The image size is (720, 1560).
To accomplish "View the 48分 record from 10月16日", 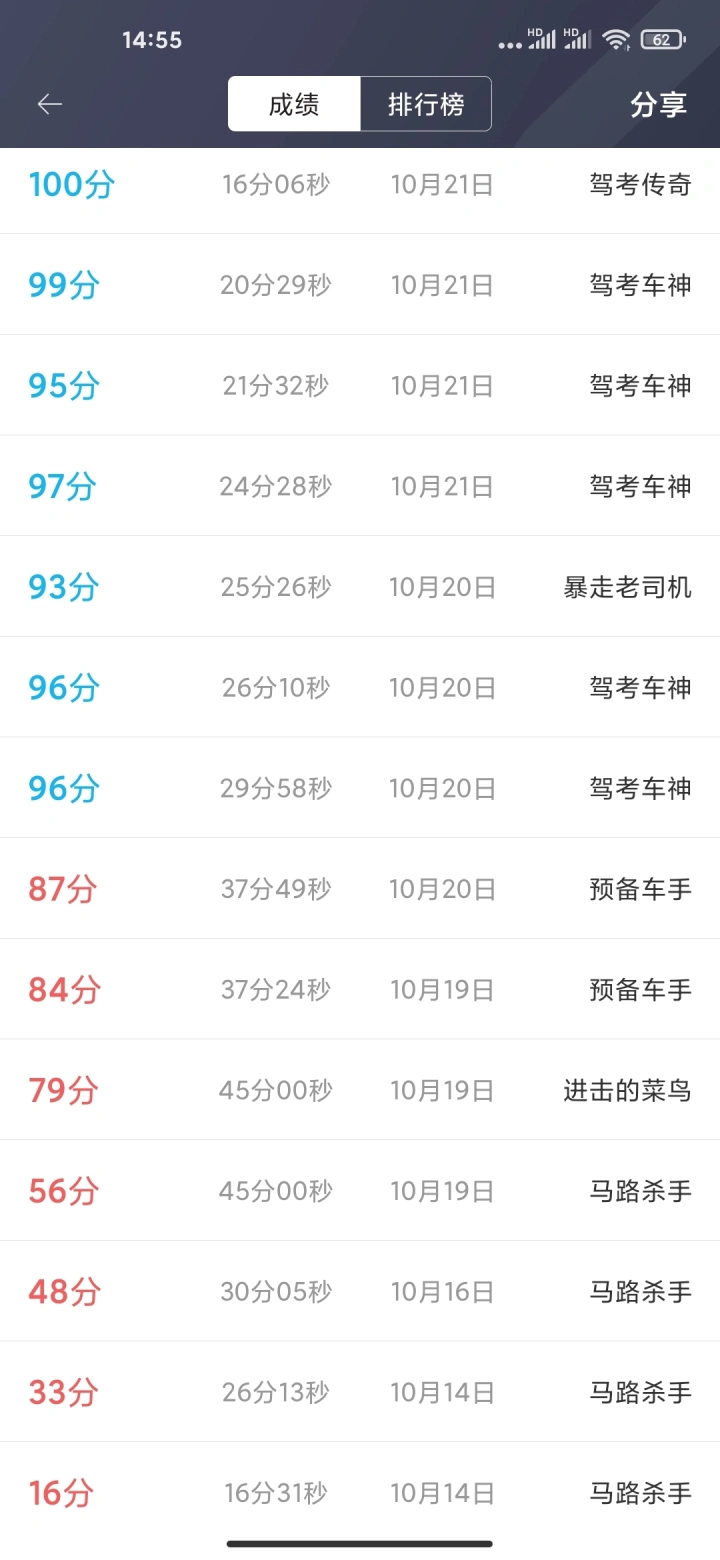I will click(360, 1292).
